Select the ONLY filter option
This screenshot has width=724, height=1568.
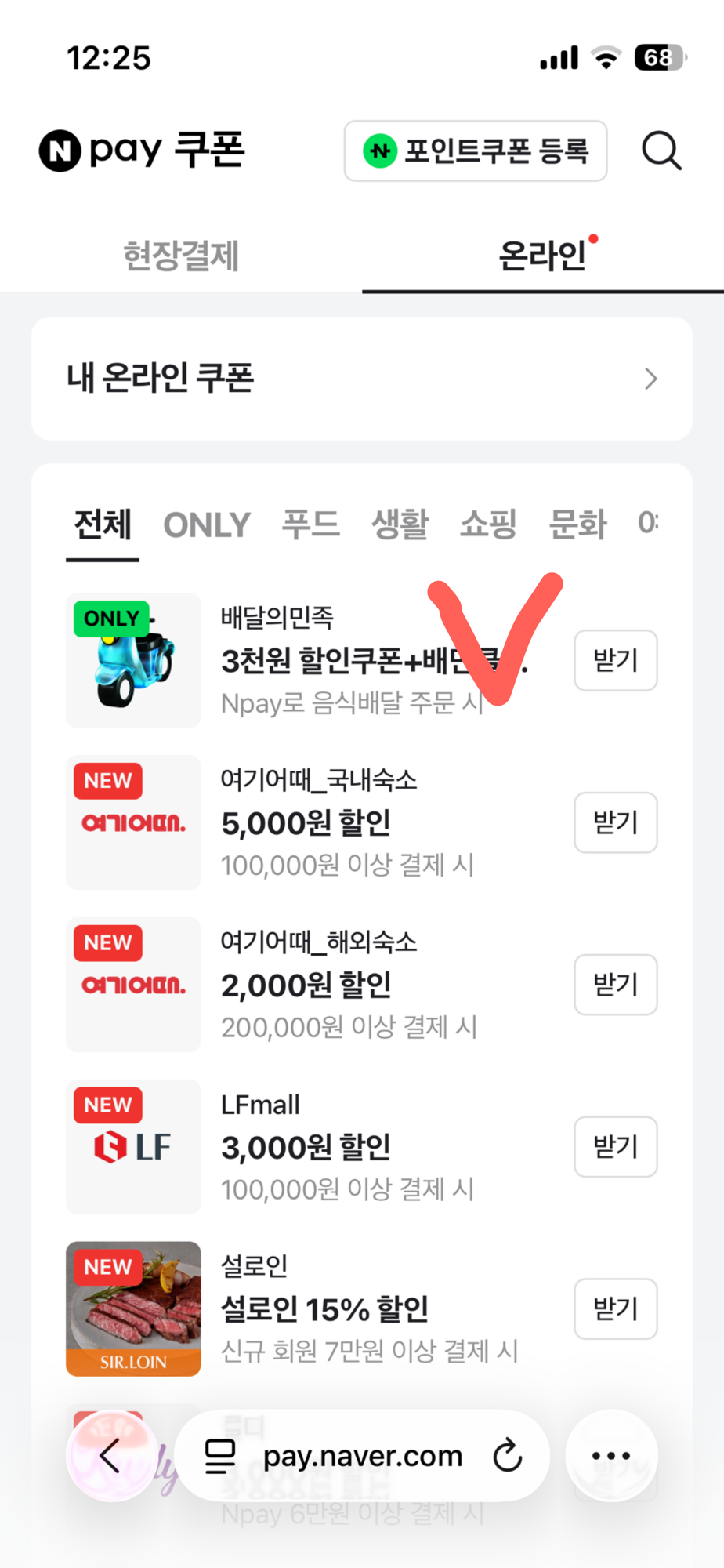[x=206, y=525]
